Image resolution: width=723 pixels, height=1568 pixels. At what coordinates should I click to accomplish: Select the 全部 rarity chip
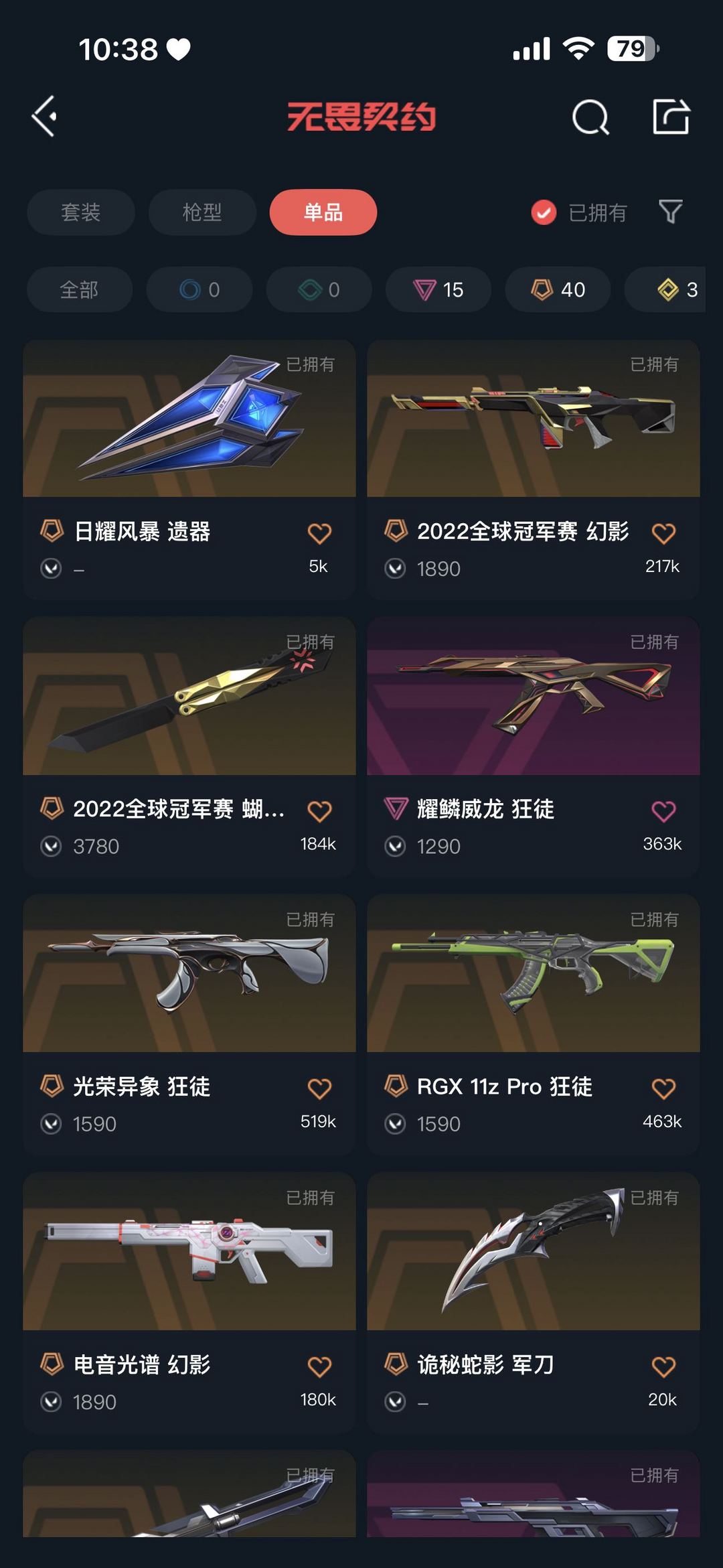tap(80, 289)
